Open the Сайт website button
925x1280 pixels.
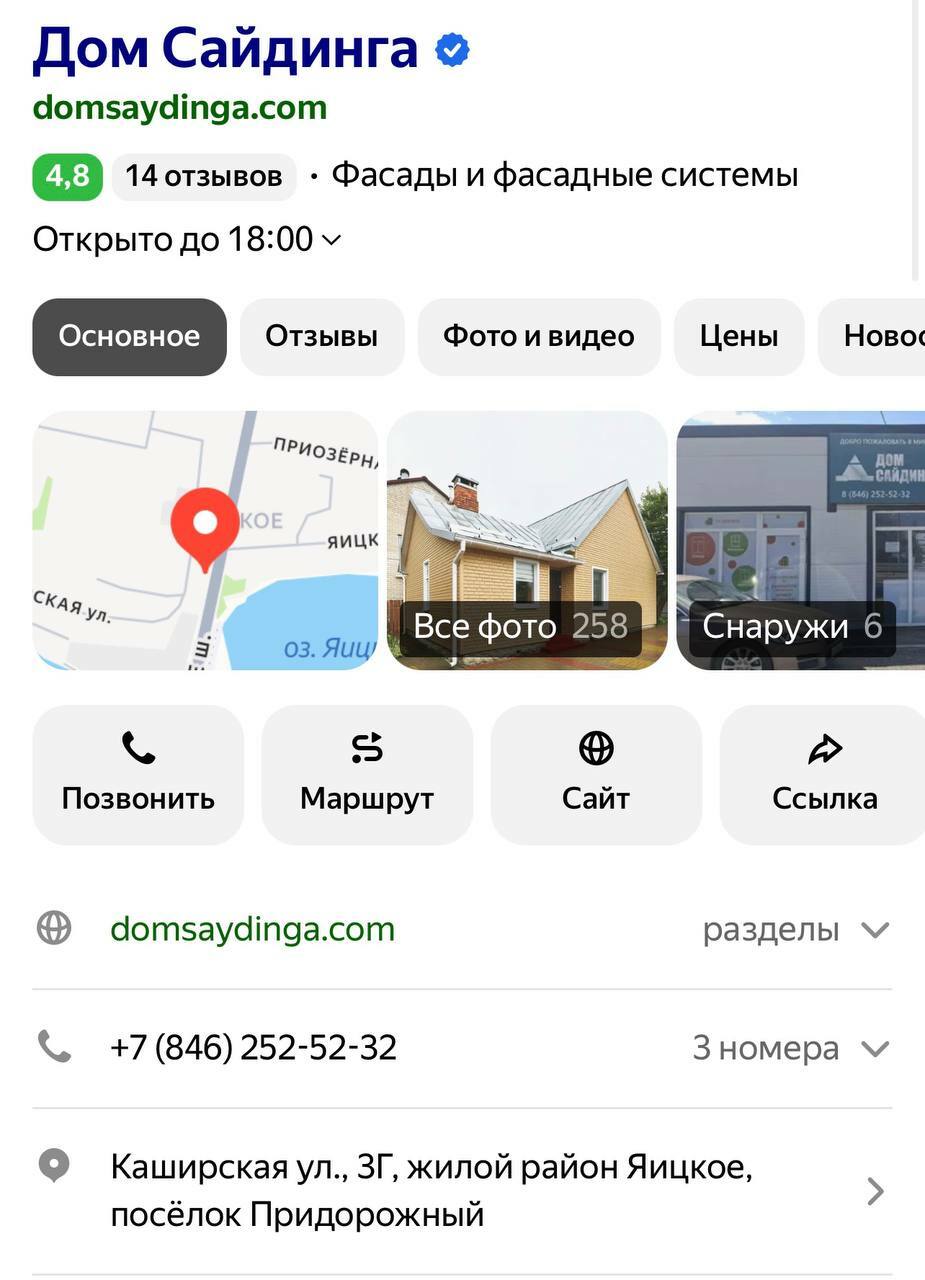click(596, 774)
